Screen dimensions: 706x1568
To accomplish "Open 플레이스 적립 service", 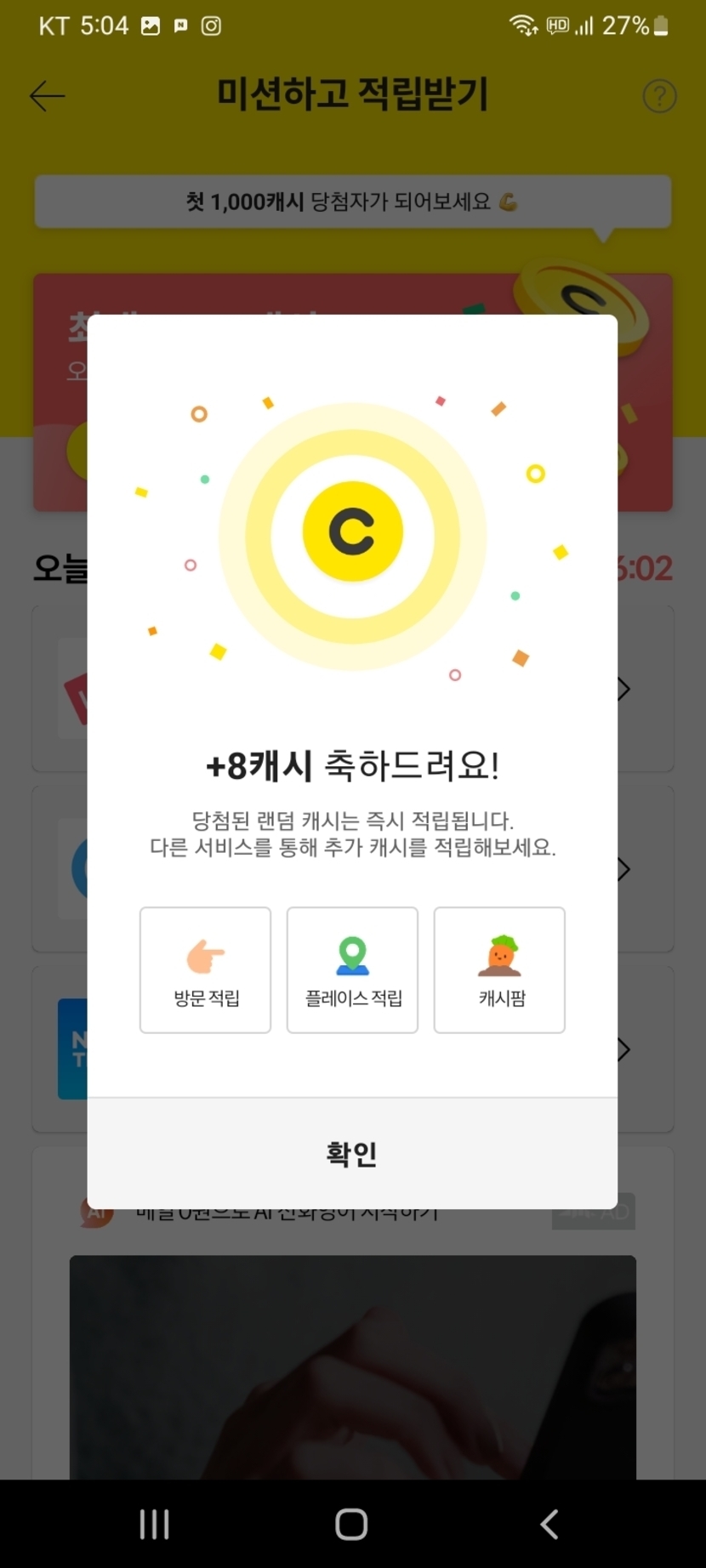I will pyautogui.click(x=352, y=970).
